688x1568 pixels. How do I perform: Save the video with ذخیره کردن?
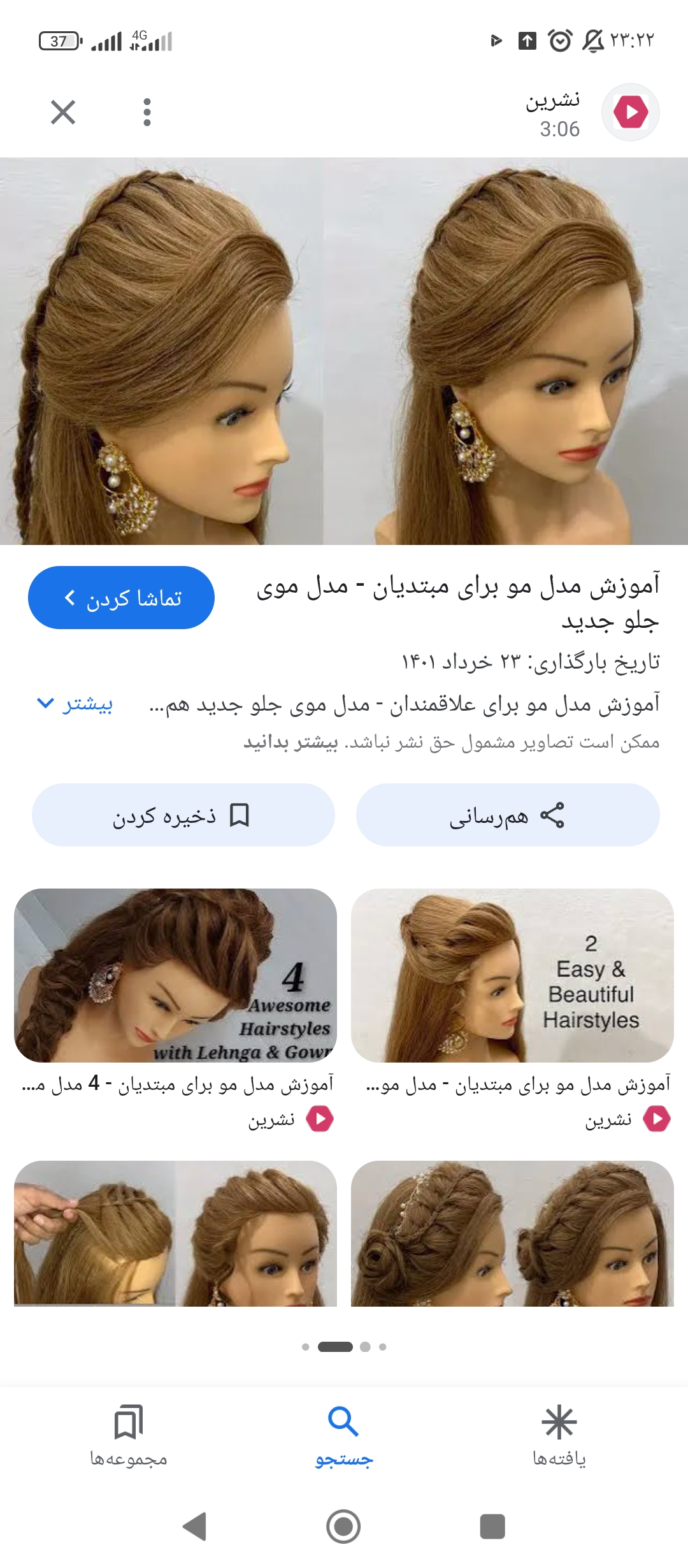[183, 815]
